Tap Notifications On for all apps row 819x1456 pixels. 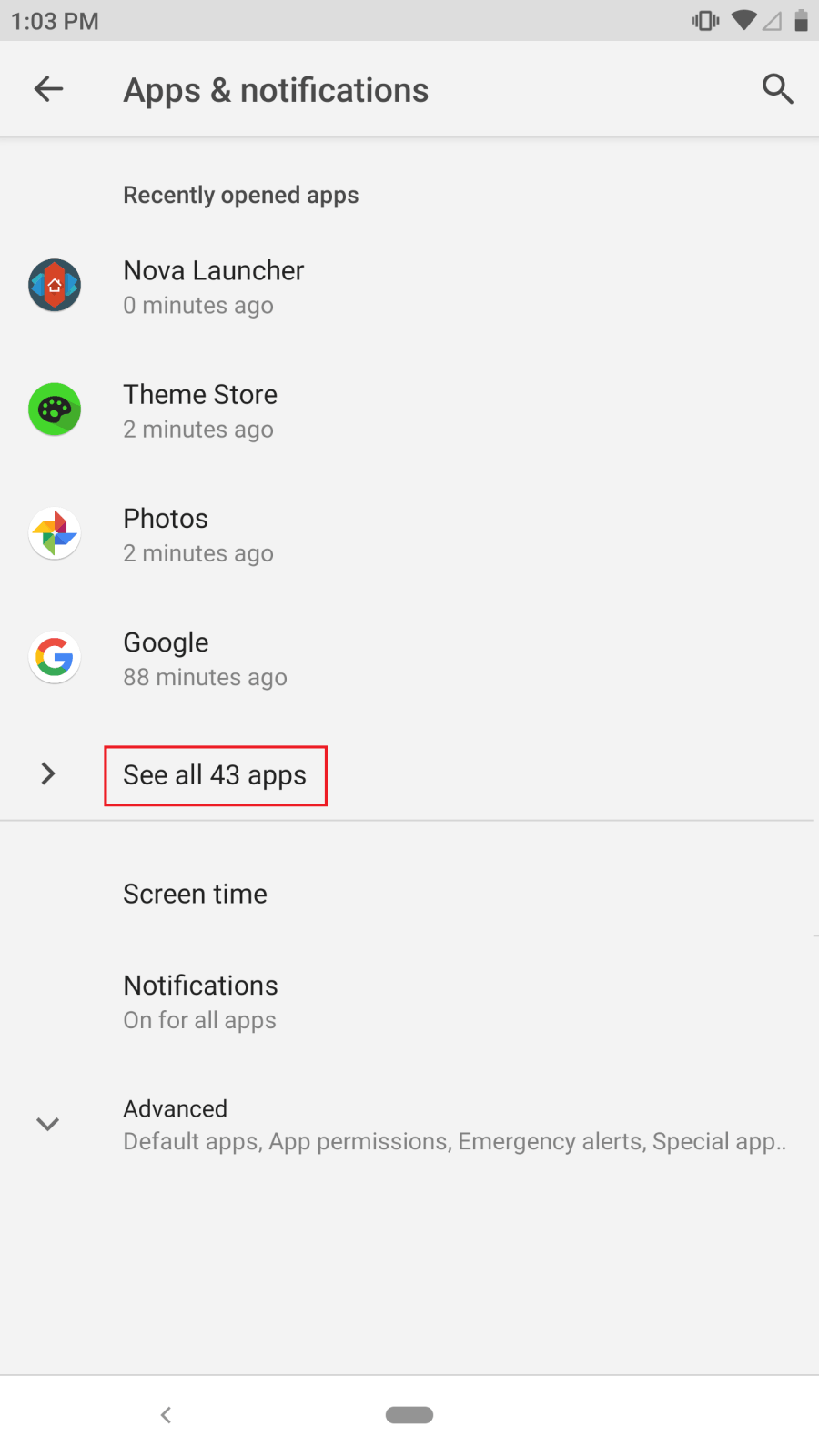click(x=199, y=1001)
